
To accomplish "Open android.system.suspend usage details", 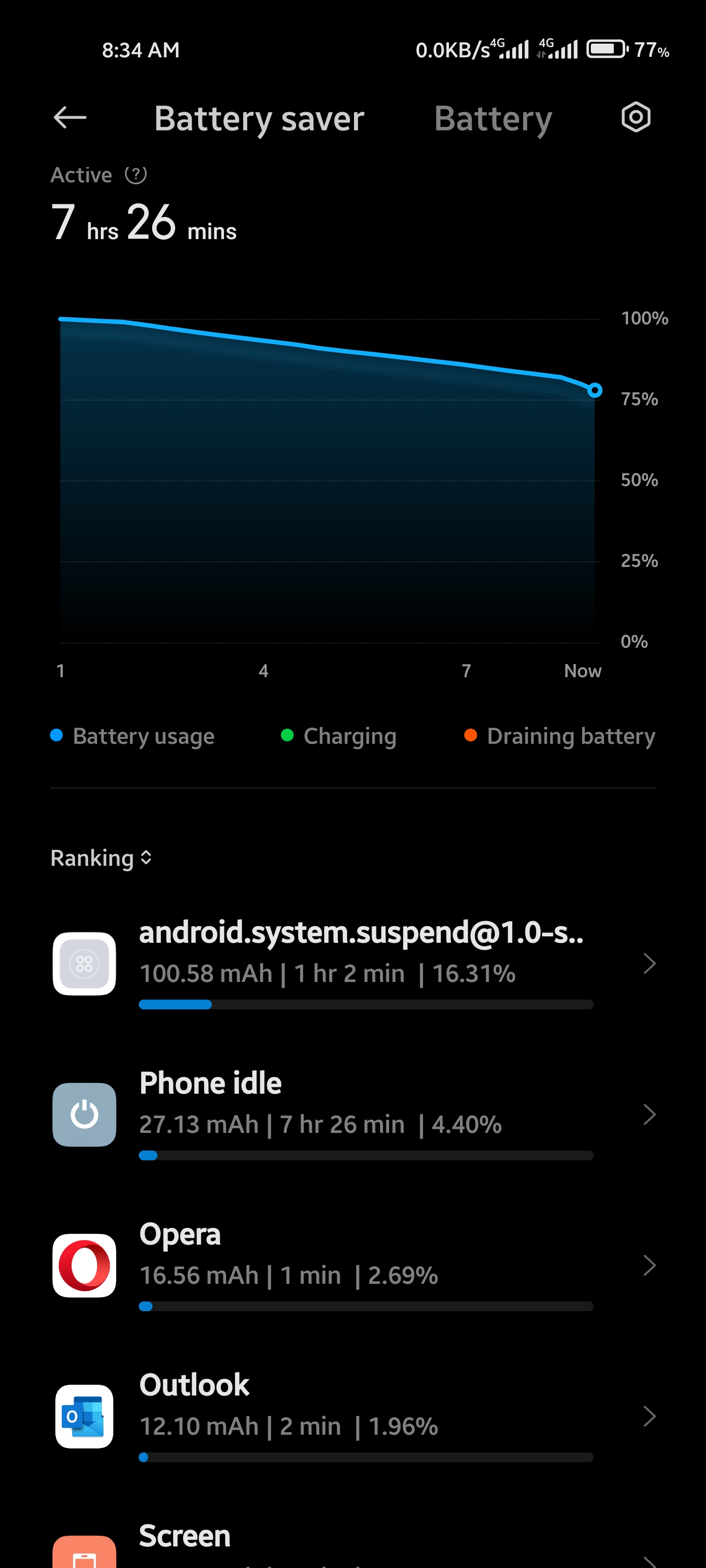I will [x=353, y=963].
